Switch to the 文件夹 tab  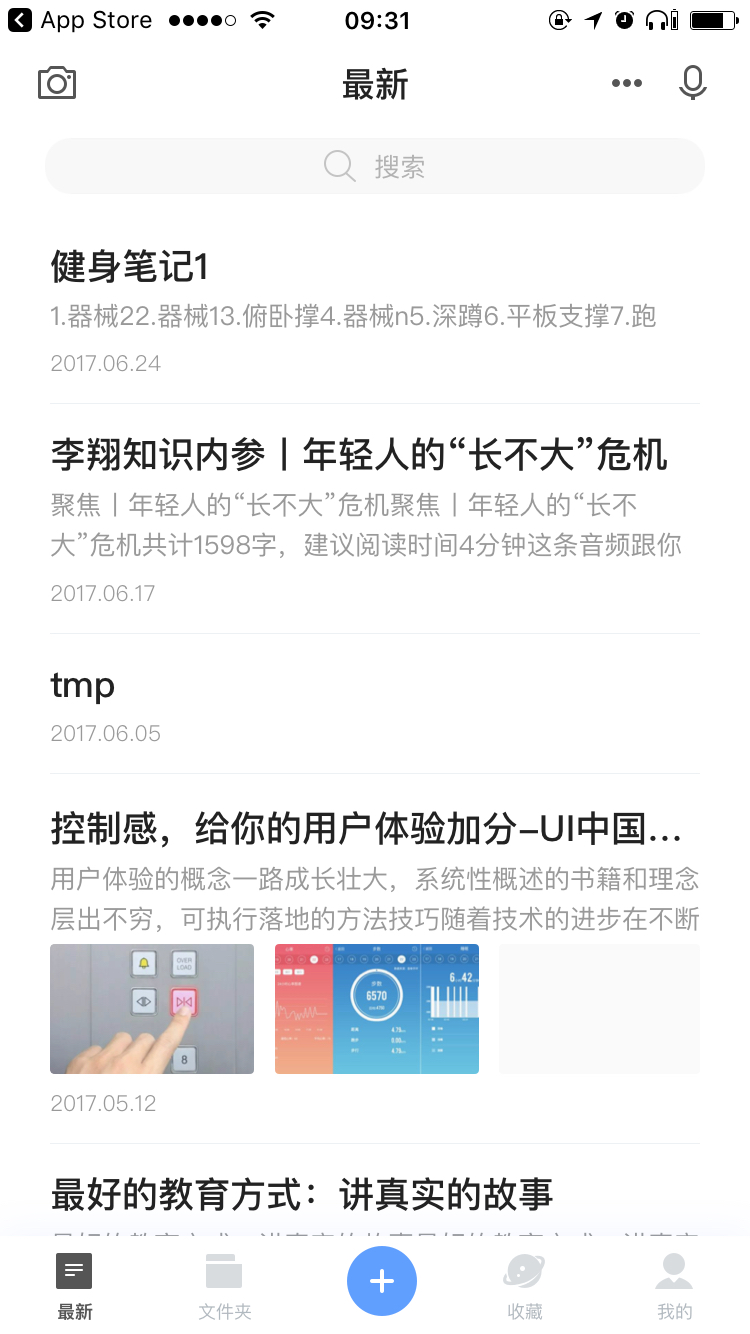click(224, 1286)
